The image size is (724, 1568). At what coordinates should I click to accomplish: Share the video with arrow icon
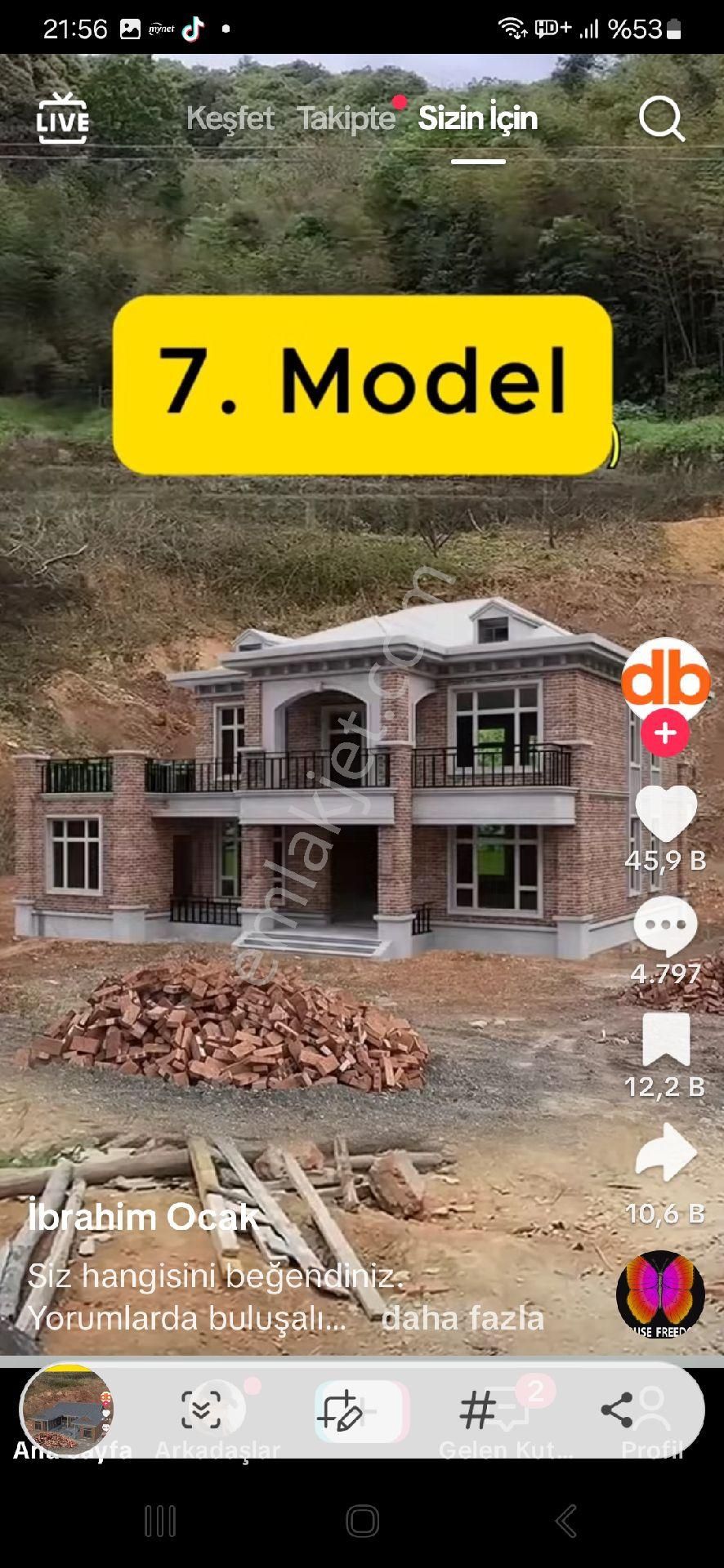click(666, 1152)
